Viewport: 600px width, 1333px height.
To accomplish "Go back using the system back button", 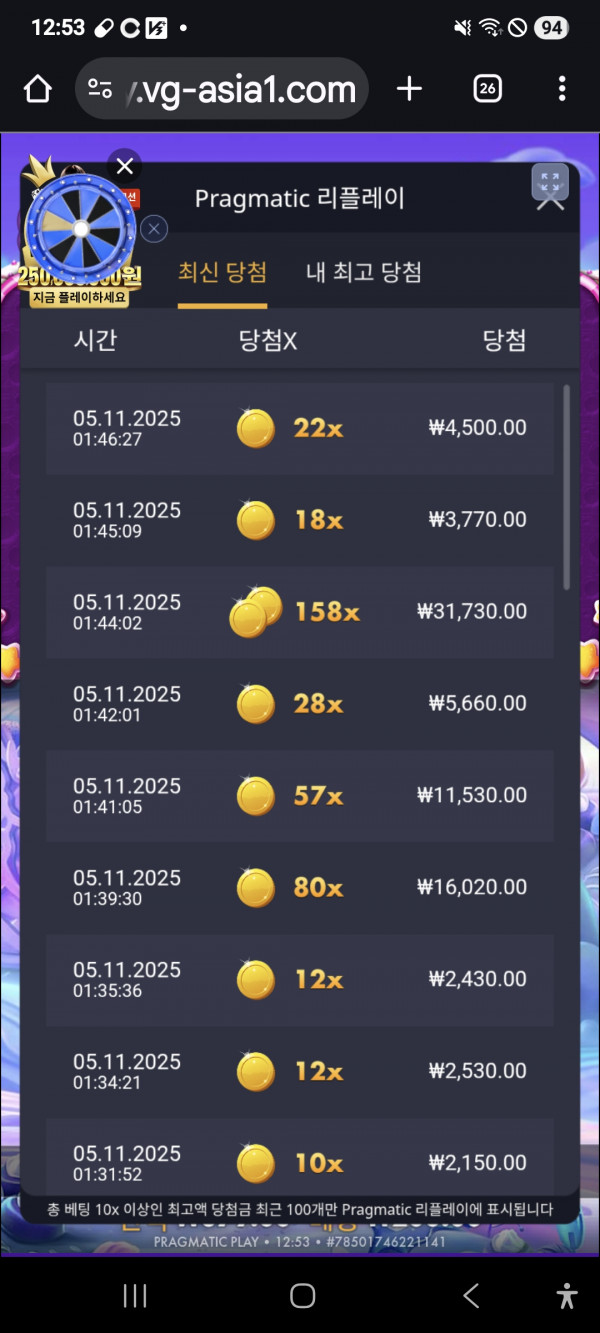I will [471, 1296].
